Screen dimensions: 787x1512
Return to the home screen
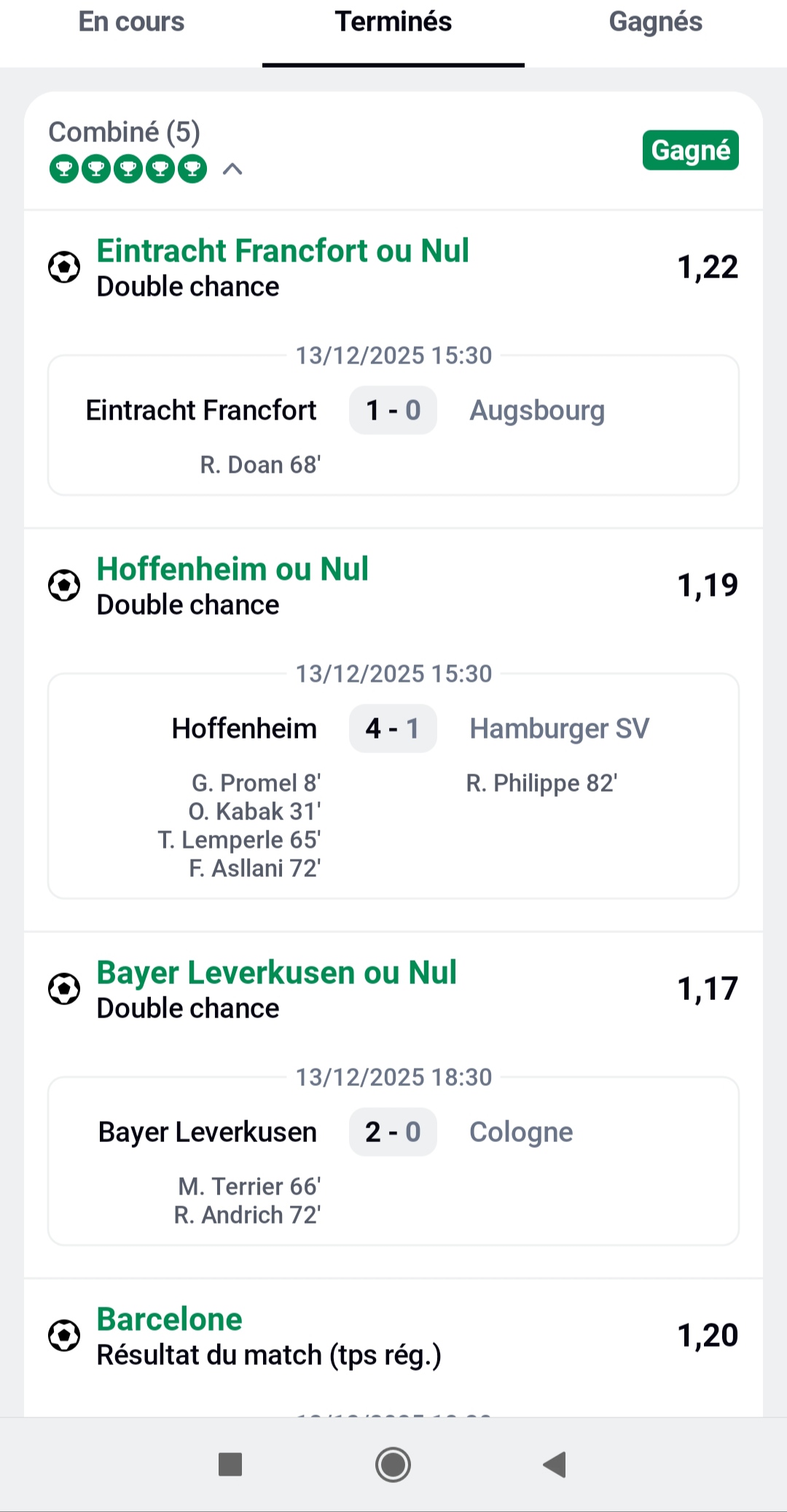[393, 1464]
